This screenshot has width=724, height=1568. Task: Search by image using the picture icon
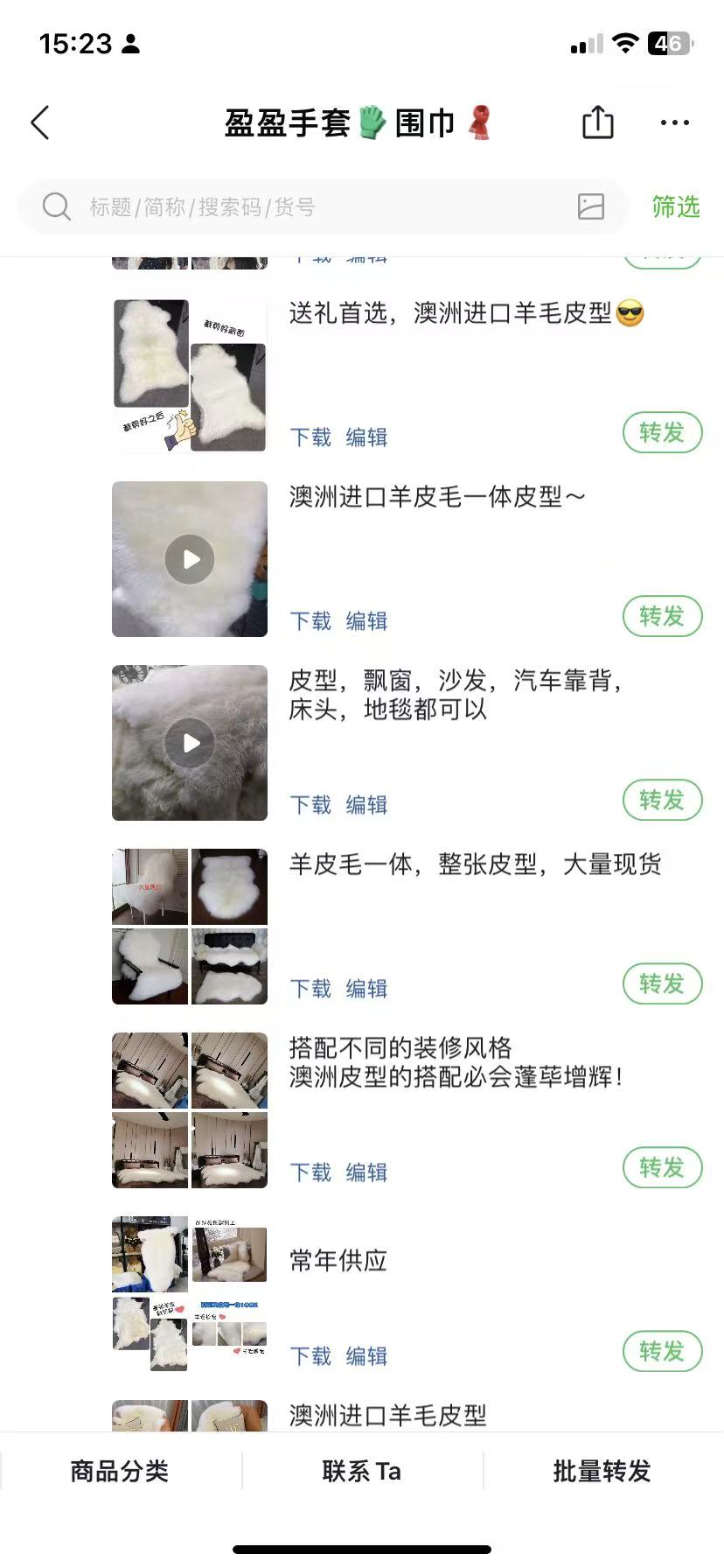click(591, 207)
